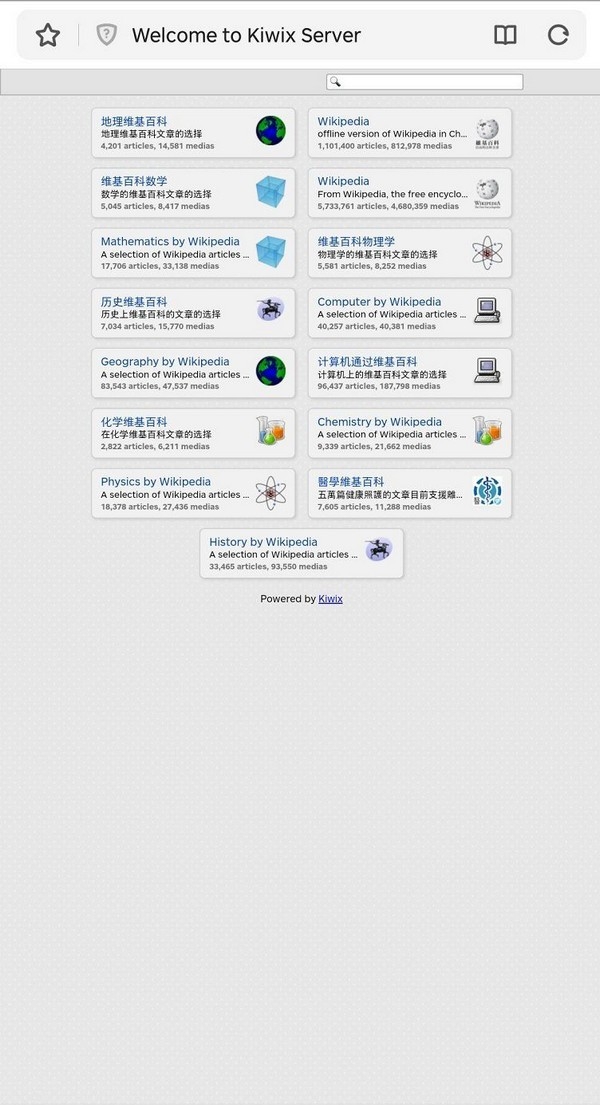Open the 计算机通过维基百科 card

click(409, 373)
